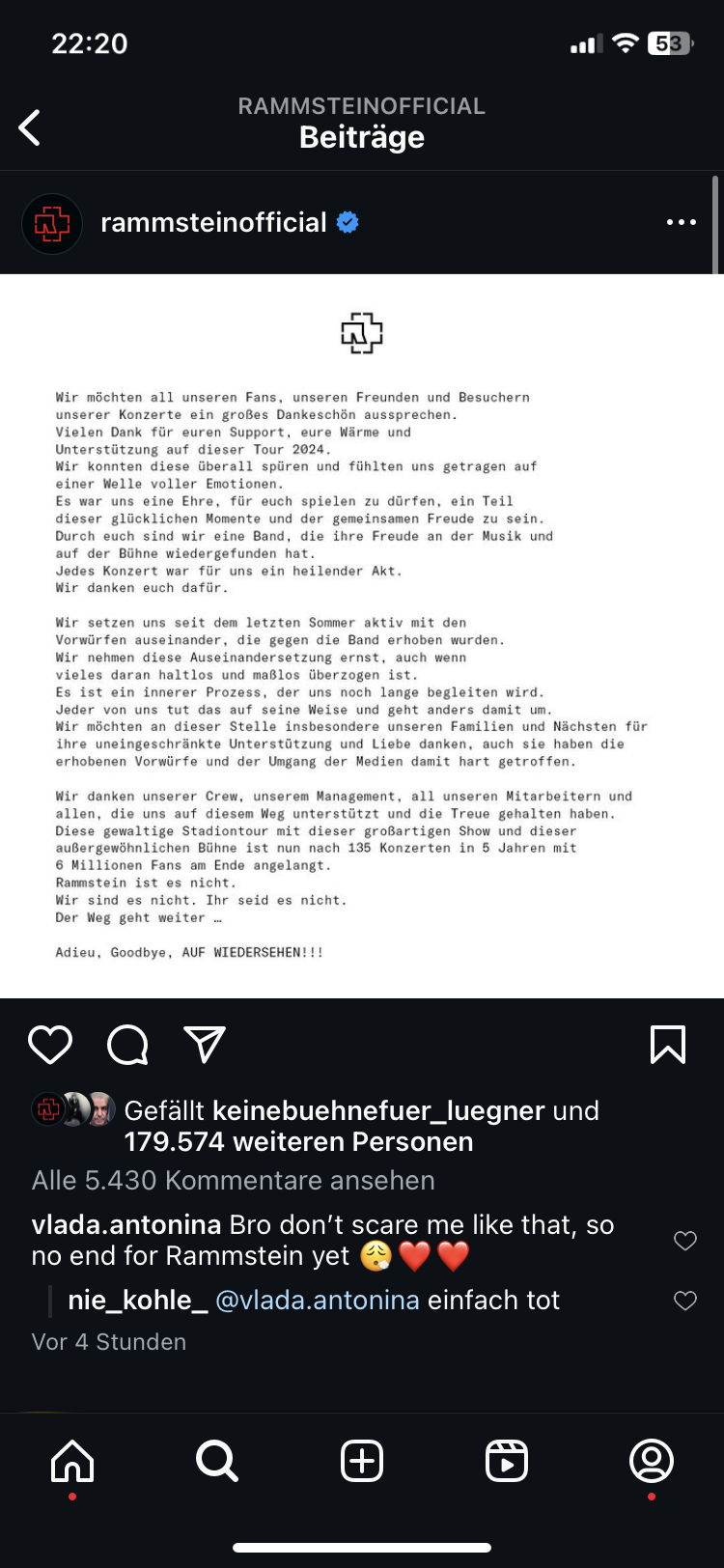Like the Rammstein post with the heart
This screenshot has height=1568, width=724.
(x=50, y=1045)
